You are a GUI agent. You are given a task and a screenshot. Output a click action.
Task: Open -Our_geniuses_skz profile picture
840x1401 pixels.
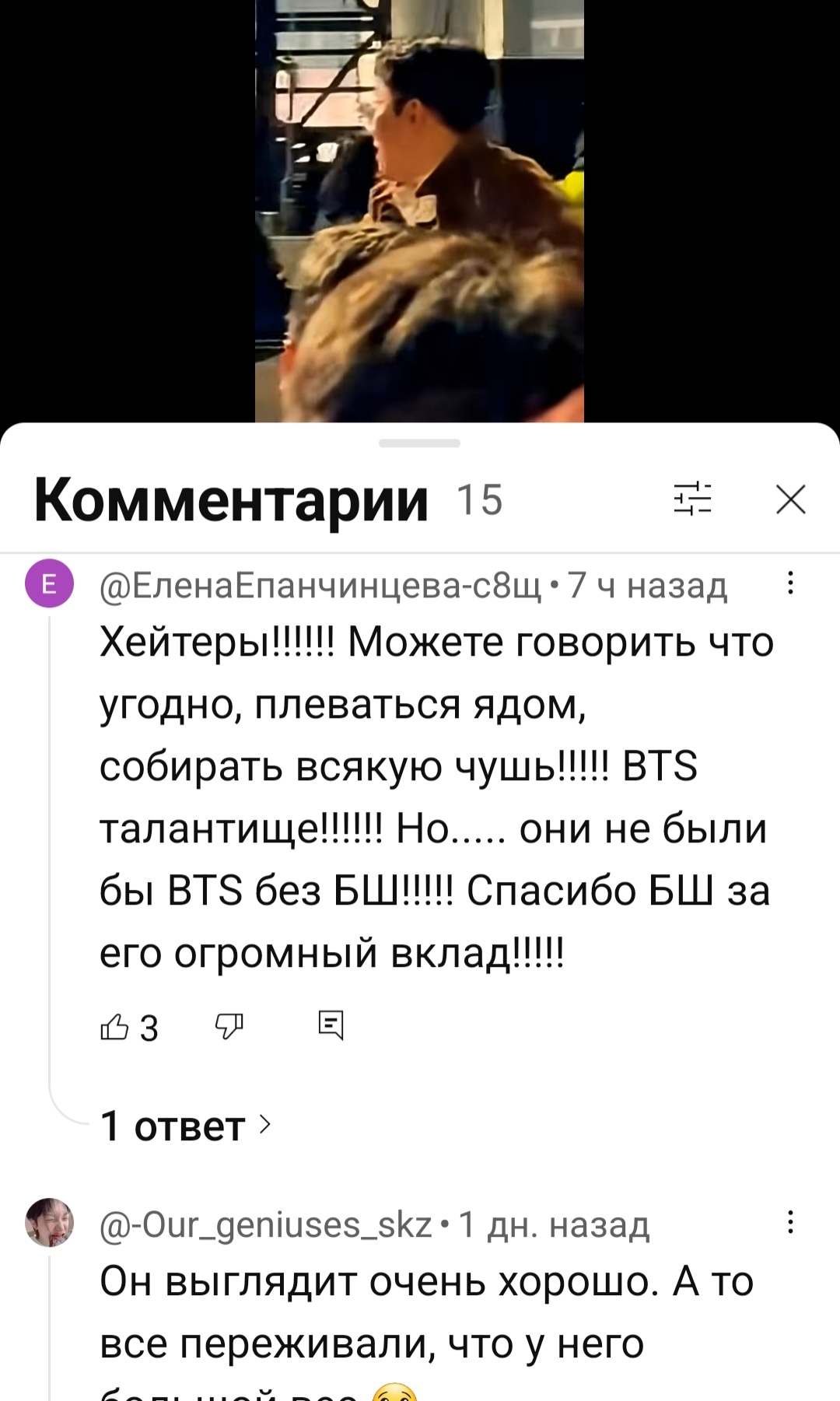coord(49,1222)
